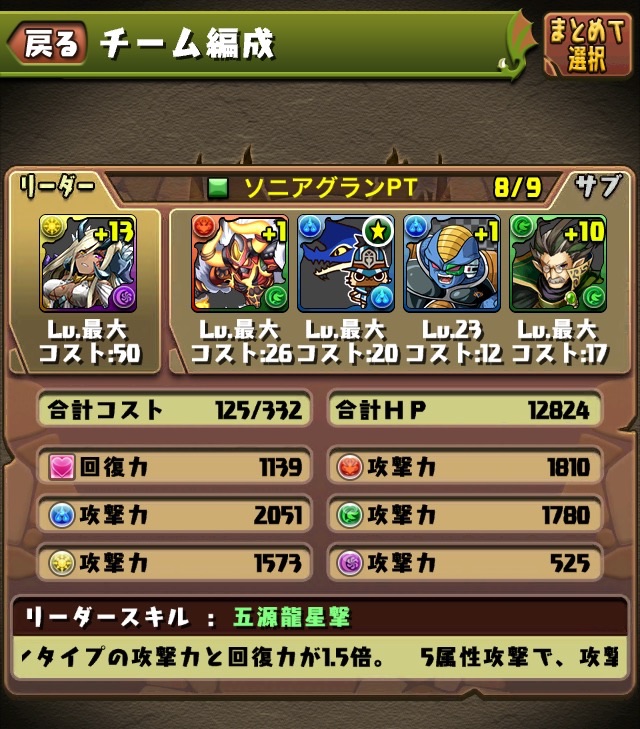Screen dimensions: 640x729
Task: Select the Lv.23 sub monster costing 12
Action: [x=451, y=263]
